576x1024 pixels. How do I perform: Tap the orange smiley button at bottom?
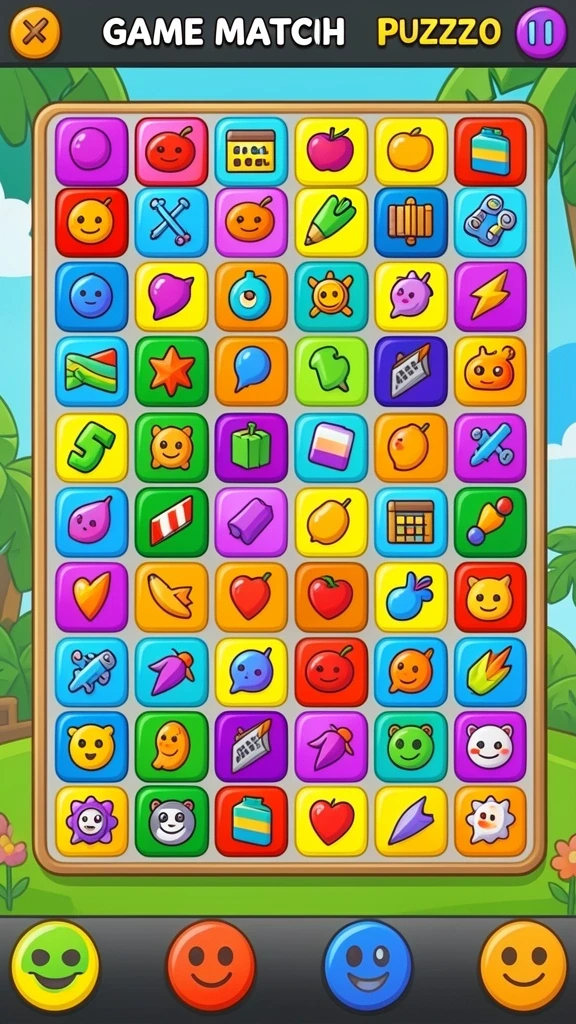524,965
